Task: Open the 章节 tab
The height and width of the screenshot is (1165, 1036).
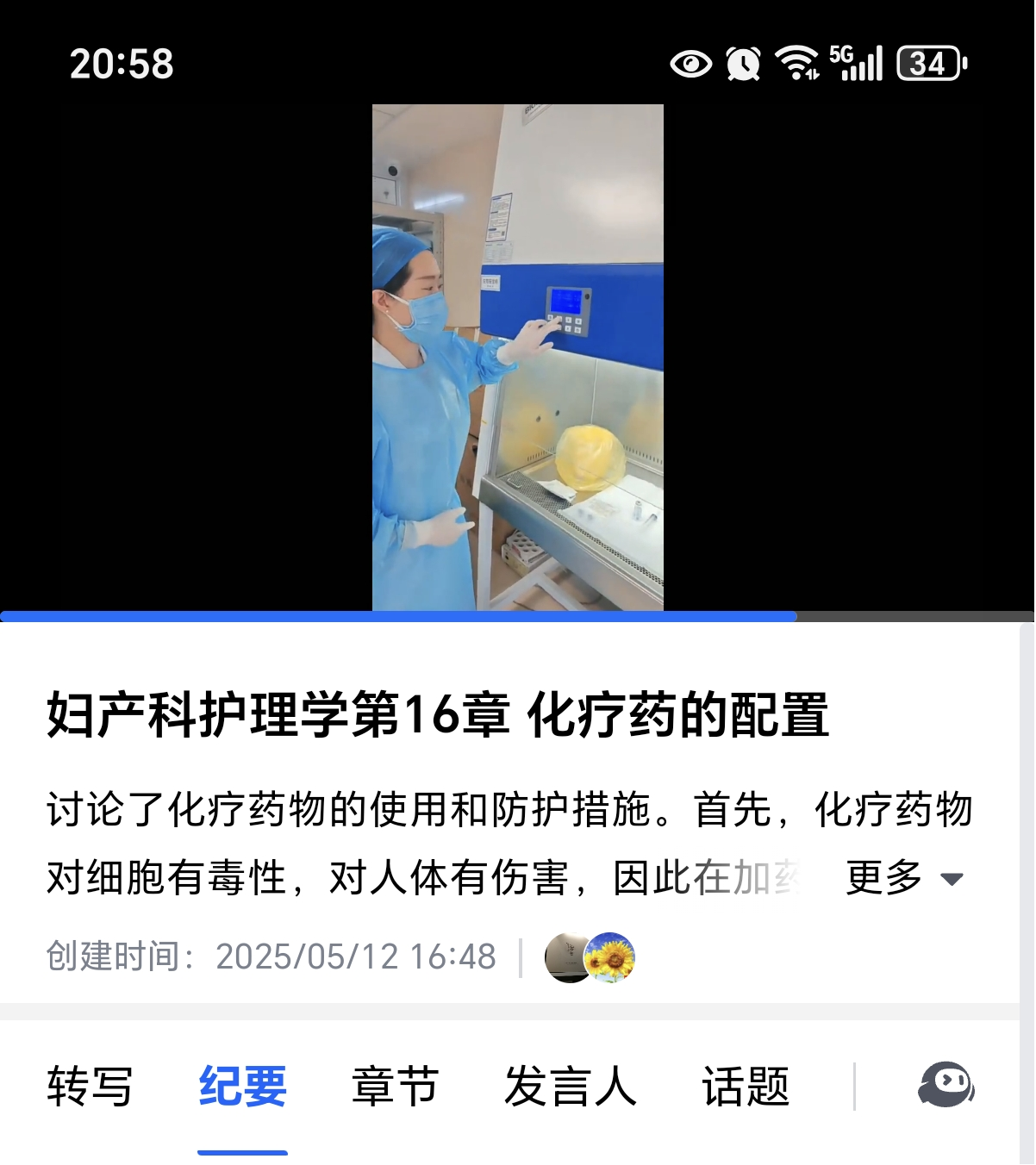Action: (395, 1086)
